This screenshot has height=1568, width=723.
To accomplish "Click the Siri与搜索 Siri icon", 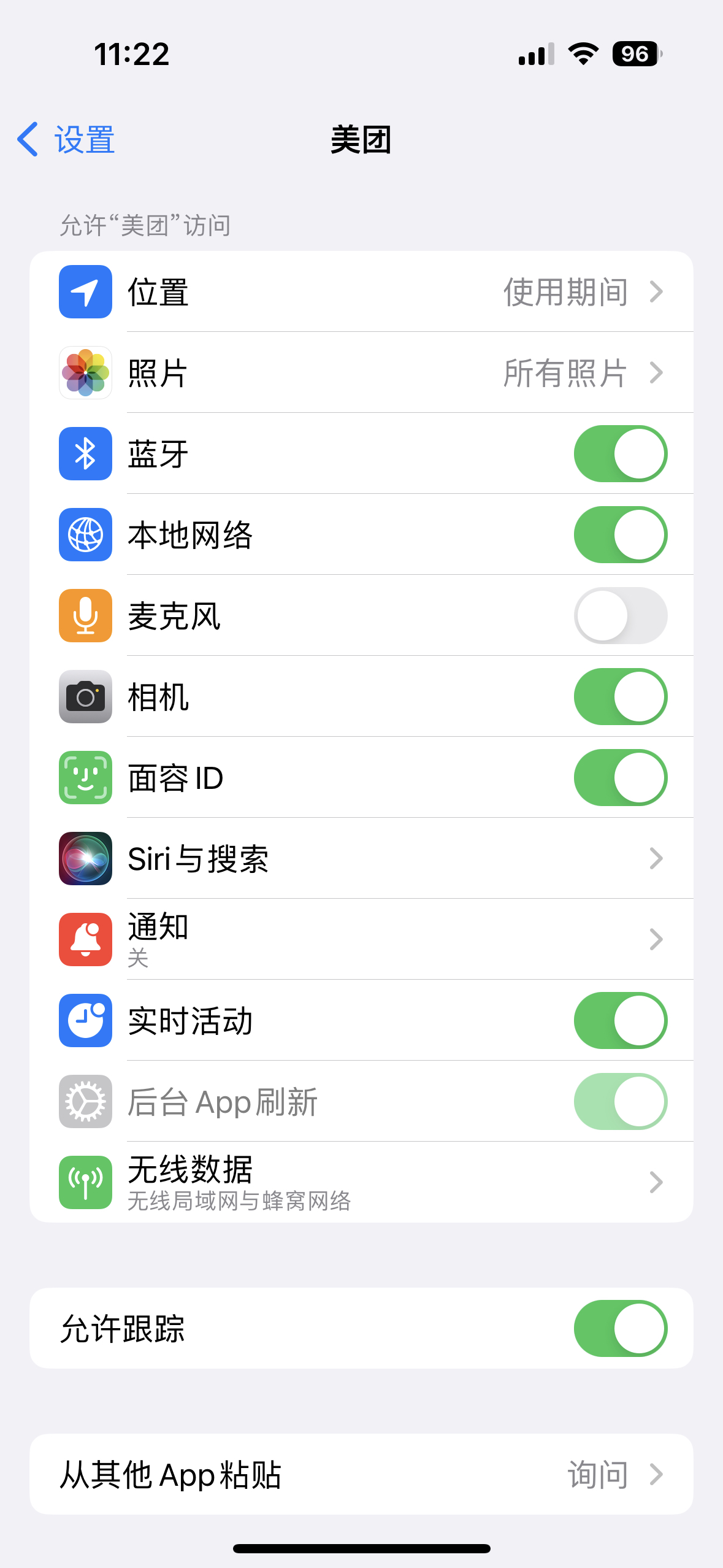I will click(x=85, y=858).
